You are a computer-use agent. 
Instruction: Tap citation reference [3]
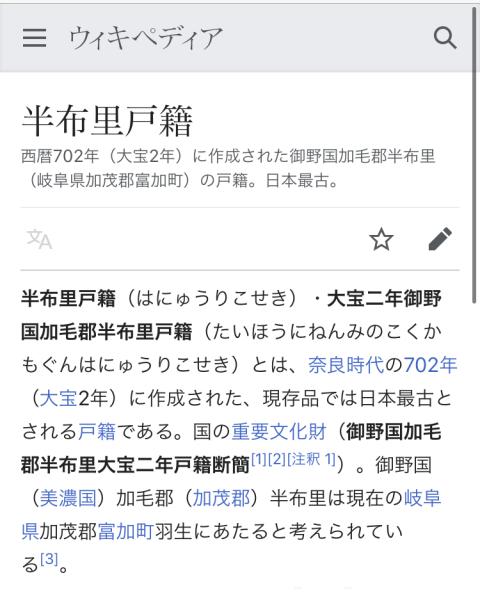tap(49, 560)
